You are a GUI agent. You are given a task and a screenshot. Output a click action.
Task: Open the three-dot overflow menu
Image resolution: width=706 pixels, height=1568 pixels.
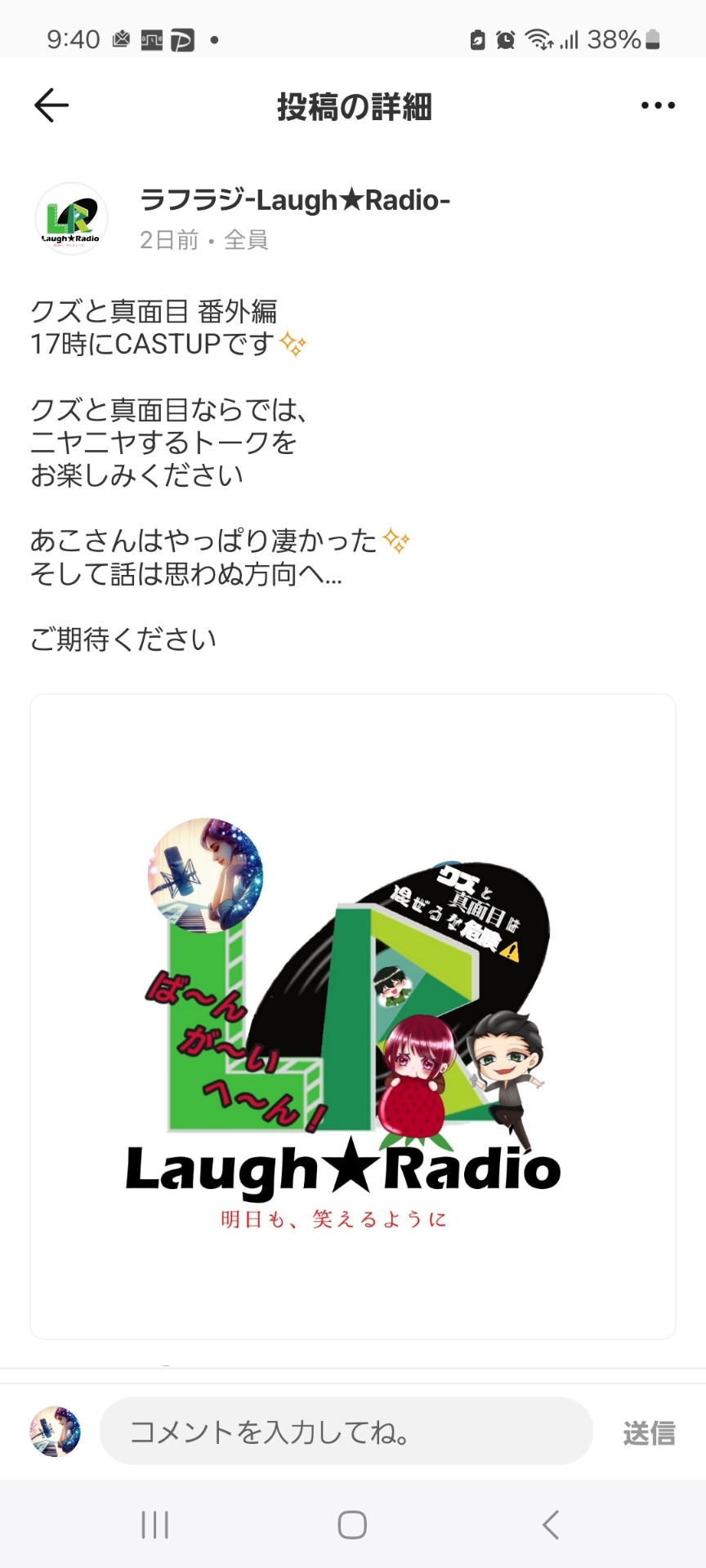point(658,105)
